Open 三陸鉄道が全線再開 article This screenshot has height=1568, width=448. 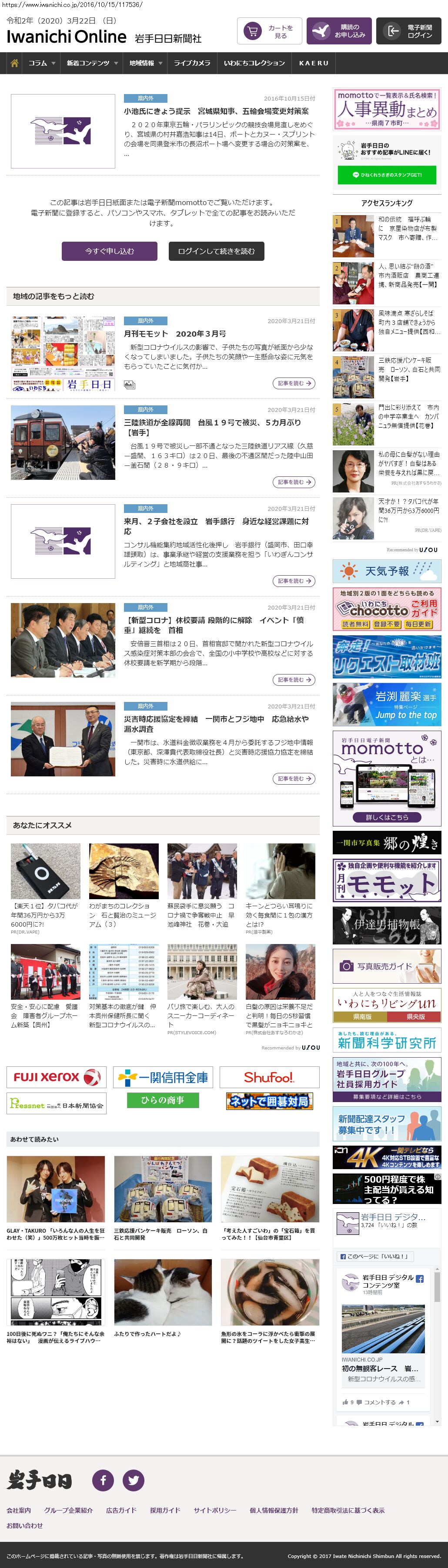click(211, 422)
